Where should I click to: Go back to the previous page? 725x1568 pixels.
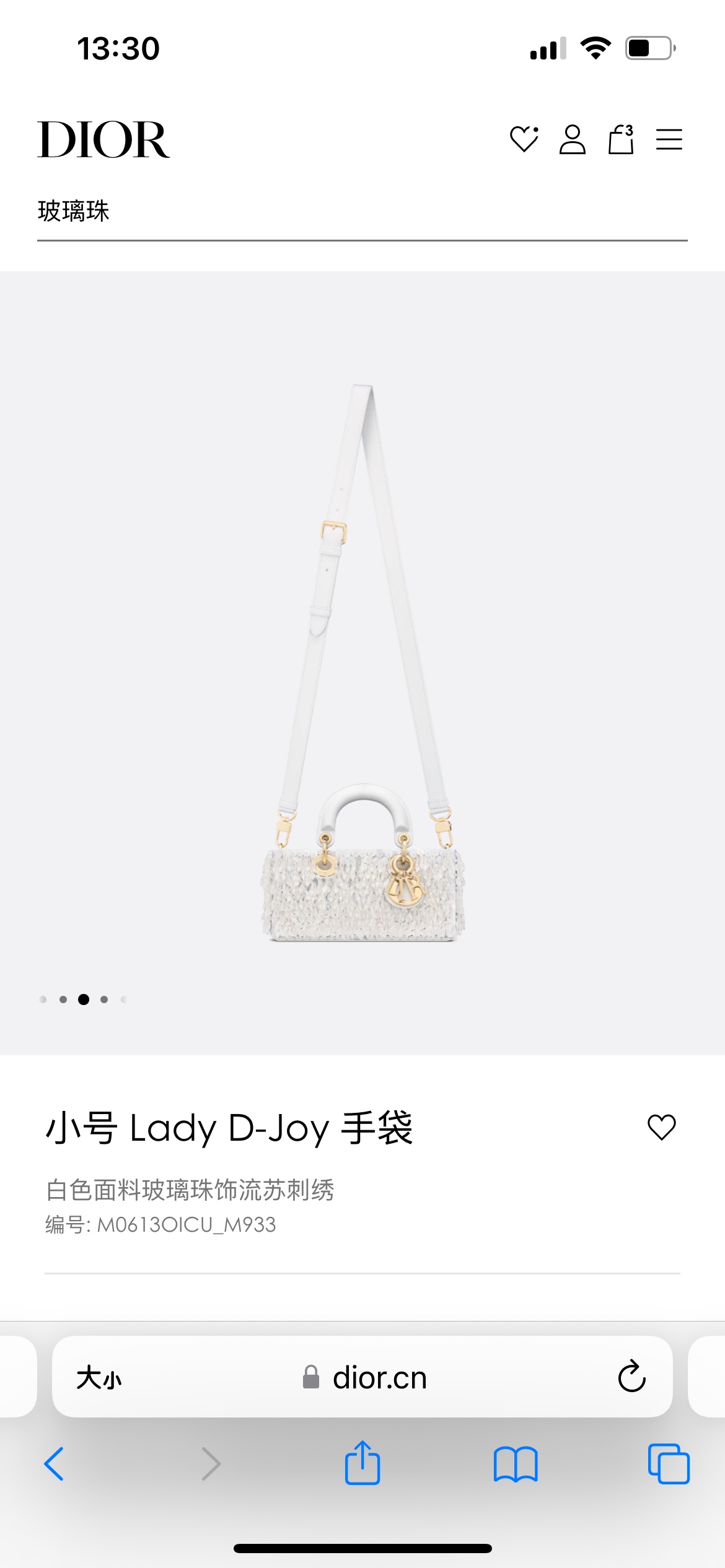pos(55,1464)
